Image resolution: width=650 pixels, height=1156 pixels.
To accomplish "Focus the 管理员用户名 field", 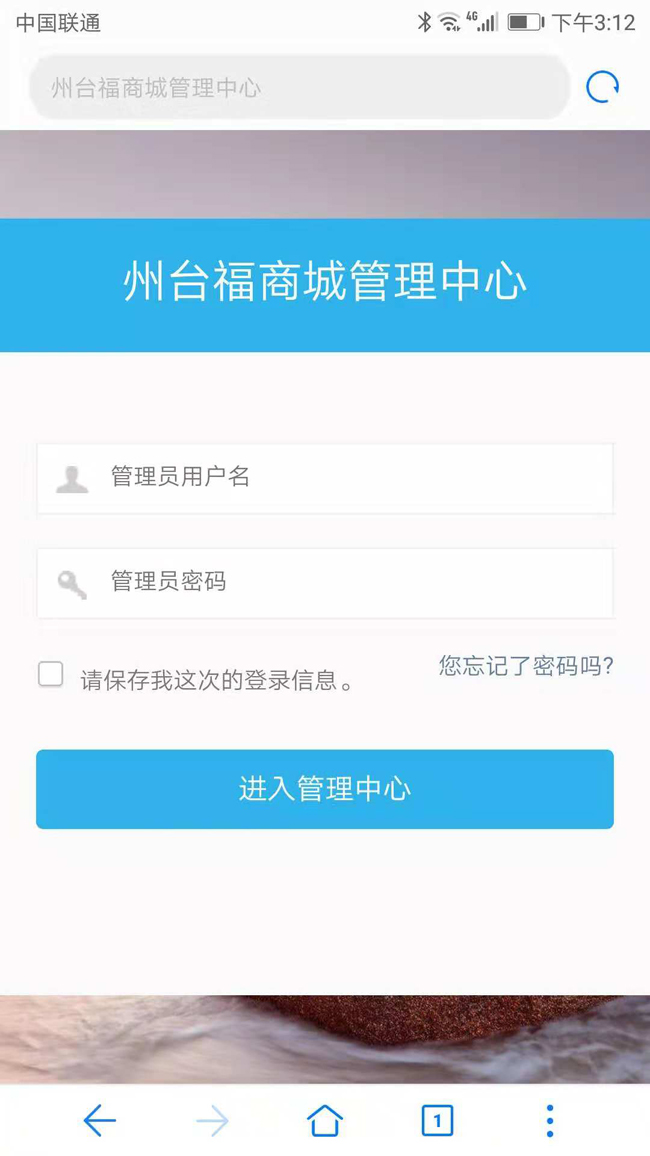I will (x=325, y=478).
